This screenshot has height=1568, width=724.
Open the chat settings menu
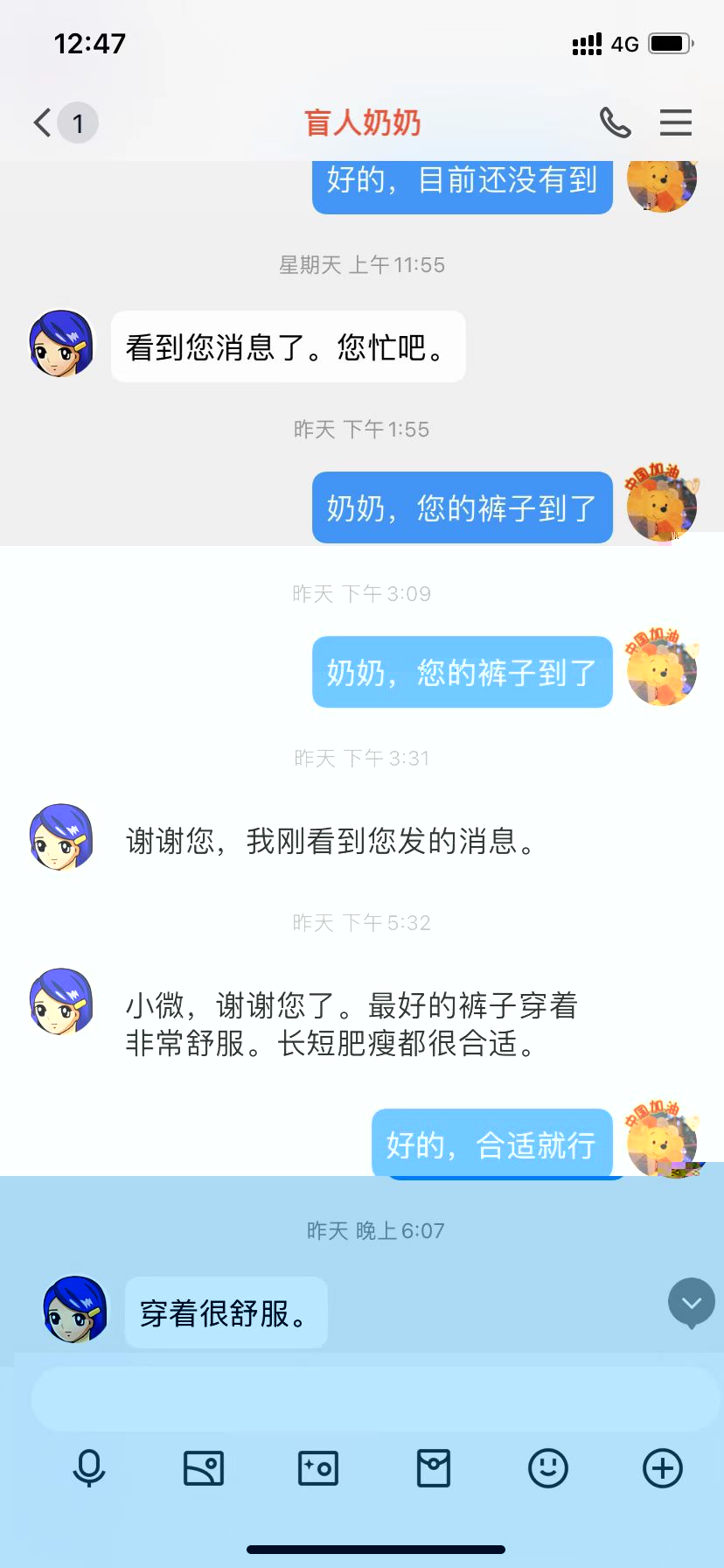675,122
